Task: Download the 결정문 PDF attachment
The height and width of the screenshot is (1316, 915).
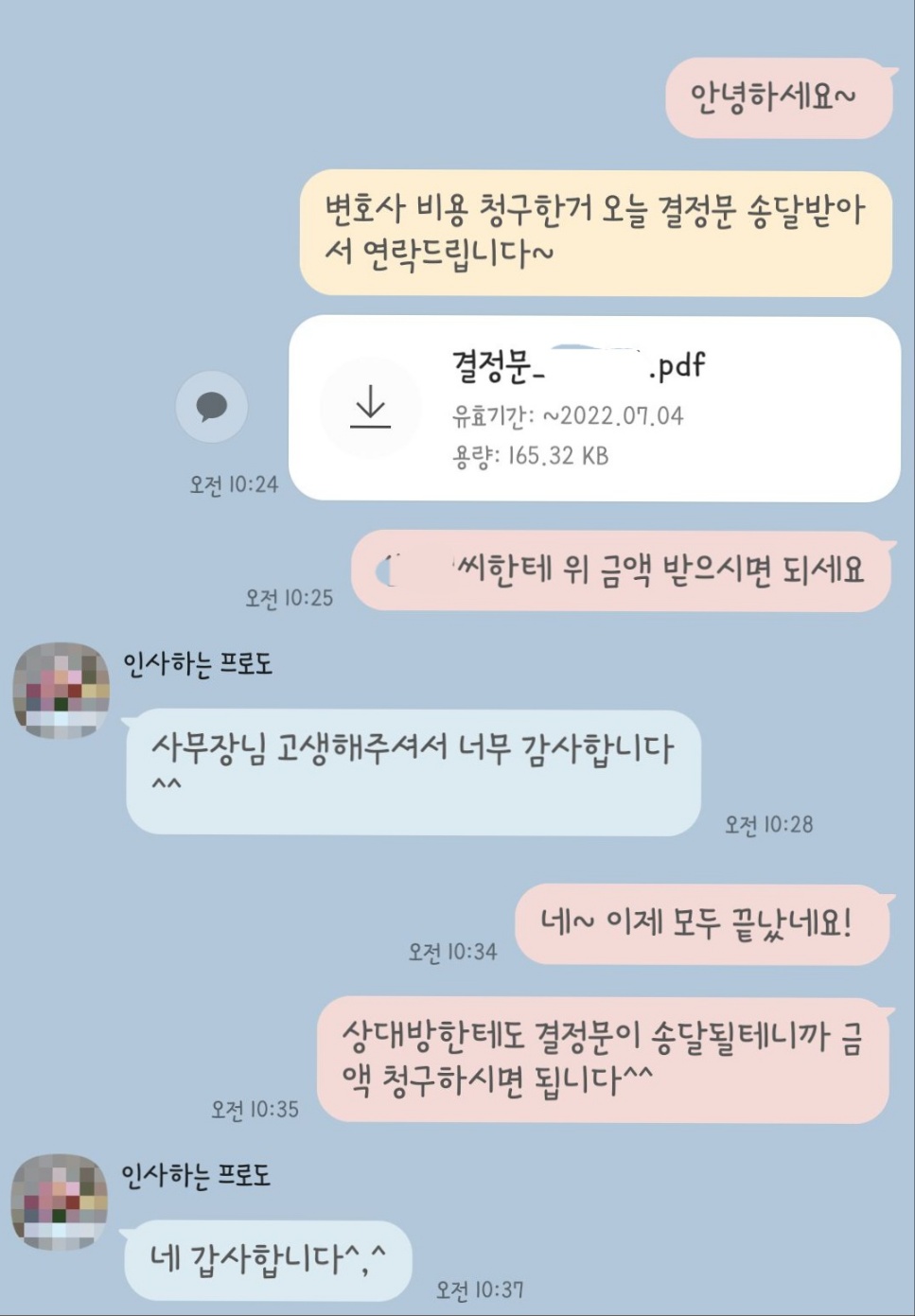Action: [370, 407]
